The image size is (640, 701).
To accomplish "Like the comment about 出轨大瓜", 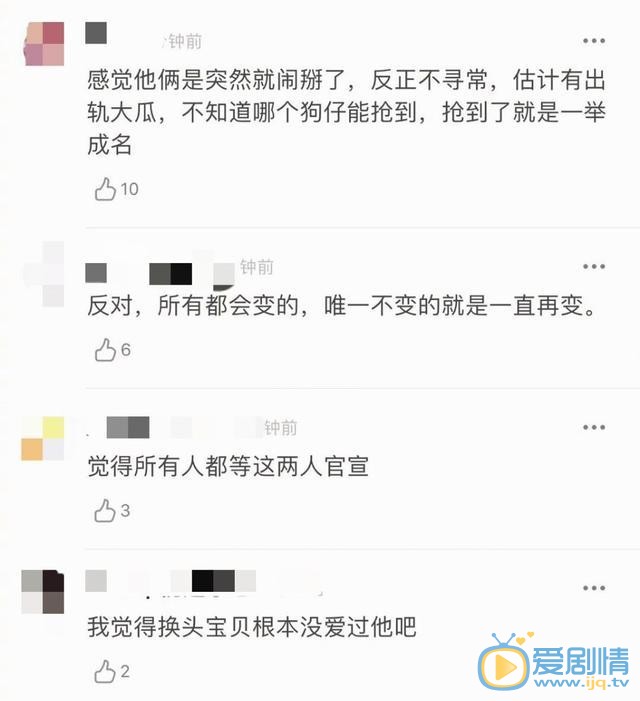I will point(106,189).
